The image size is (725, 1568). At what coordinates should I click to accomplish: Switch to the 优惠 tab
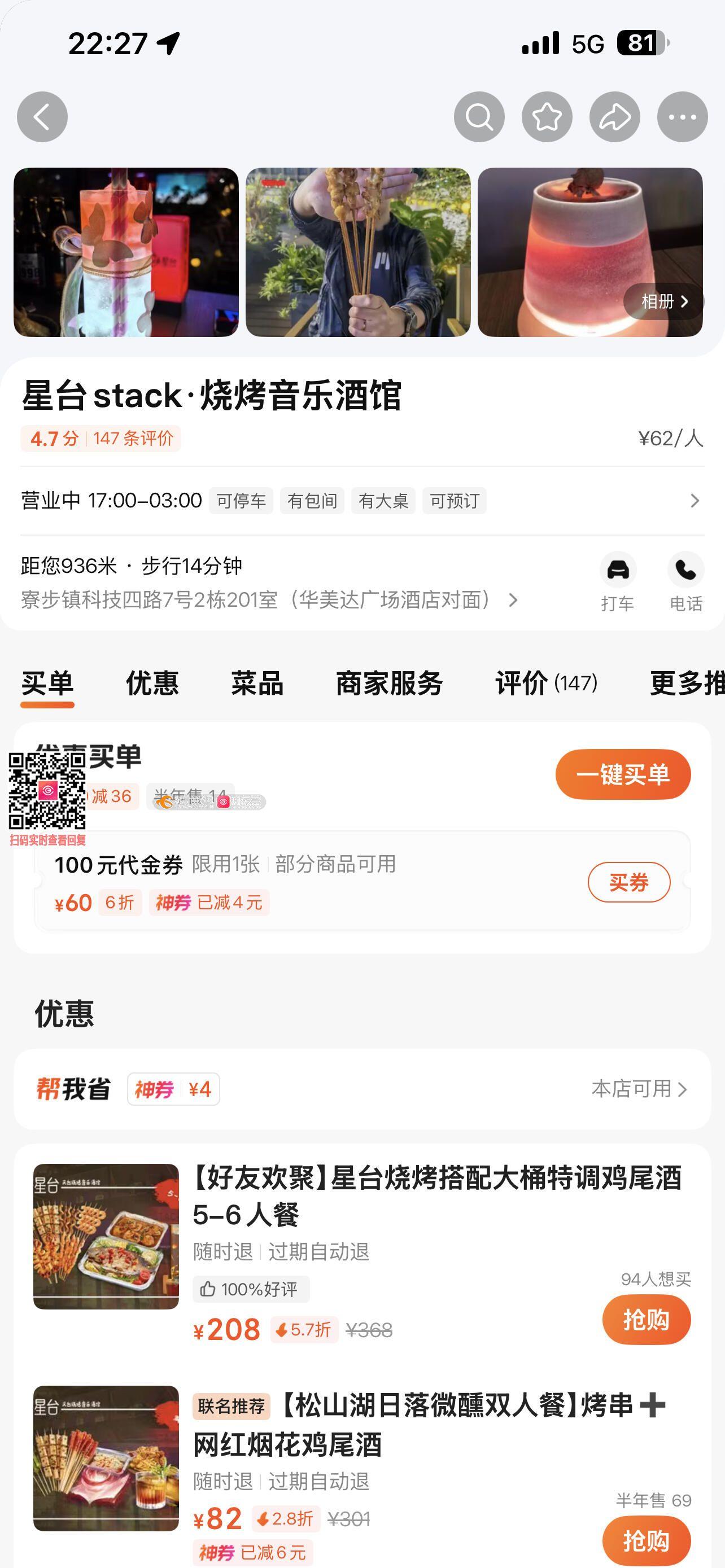152,683
